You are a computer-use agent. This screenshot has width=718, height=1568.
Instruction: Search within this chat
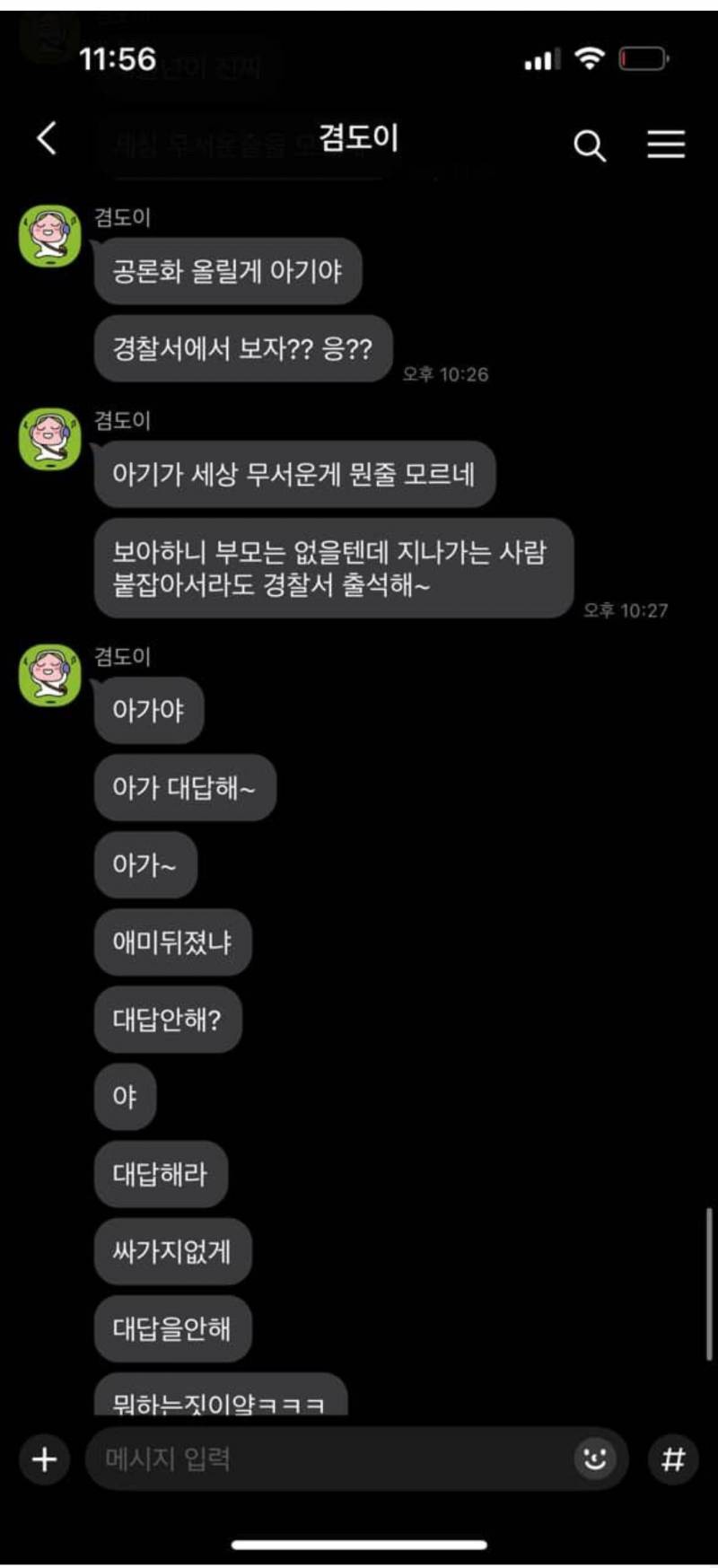point(589,145)
